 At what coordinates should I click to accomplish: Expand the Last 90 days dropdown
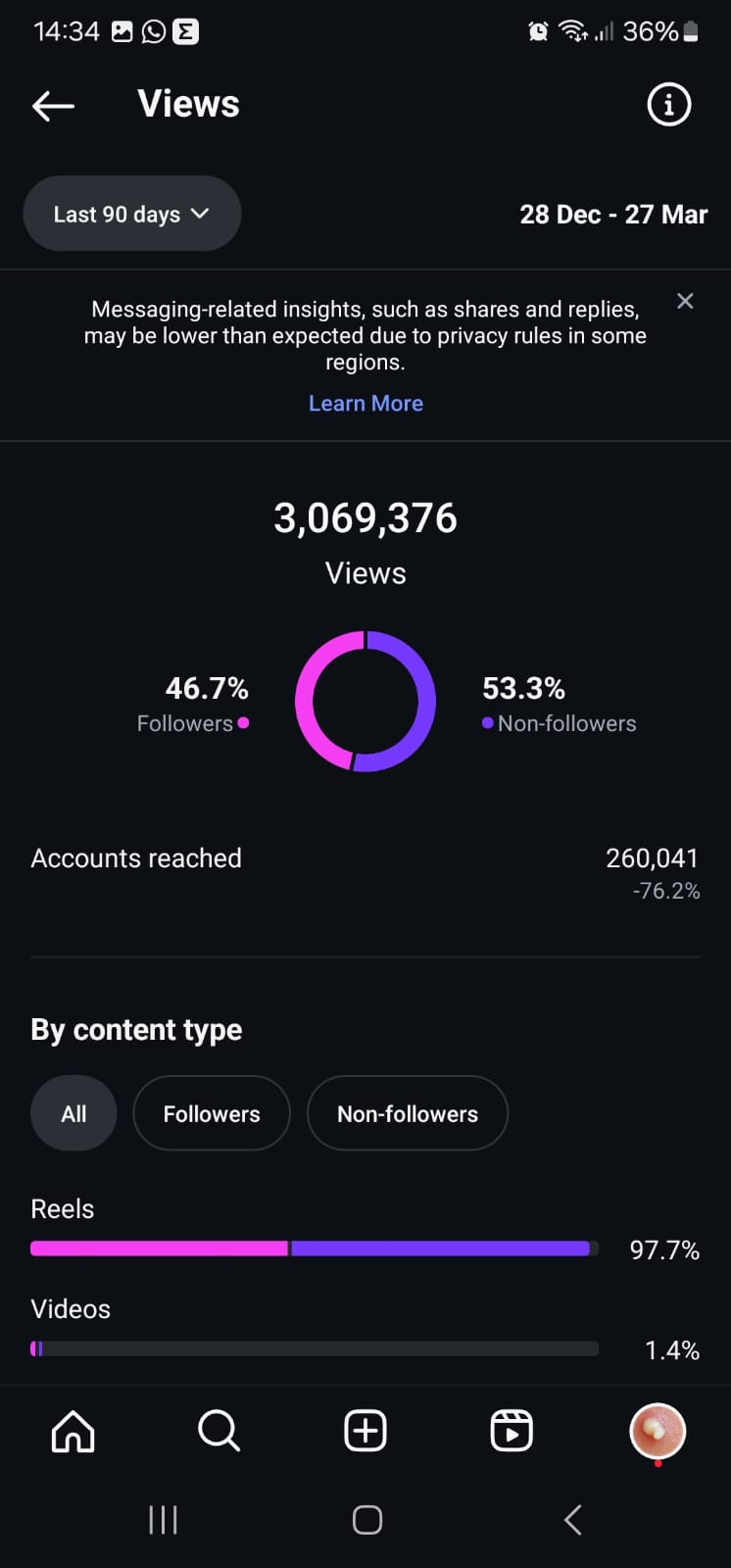[131, 214]
